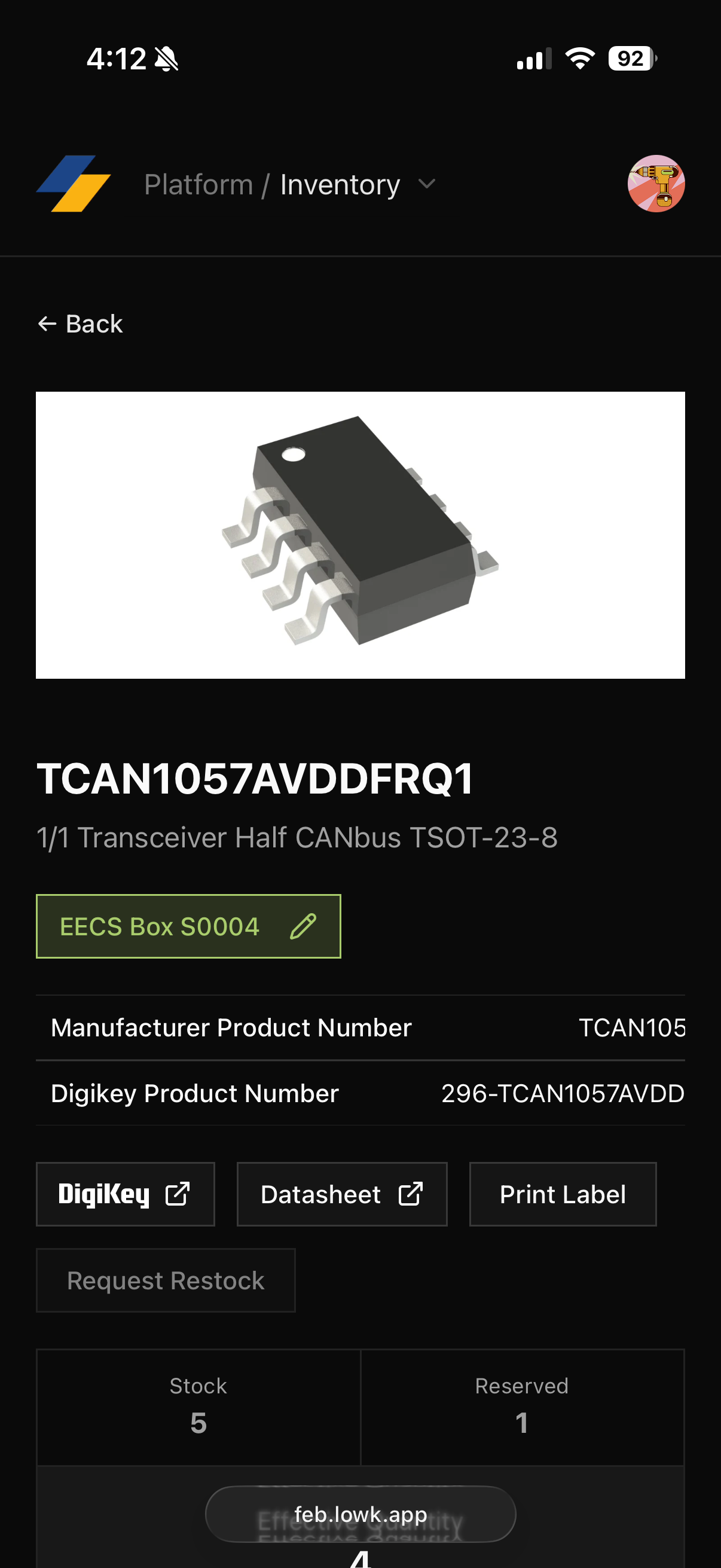Image resolution: width=721 pixels, height=1568 pixels.
Task: Request Restock for this part
Action: 166,1281
